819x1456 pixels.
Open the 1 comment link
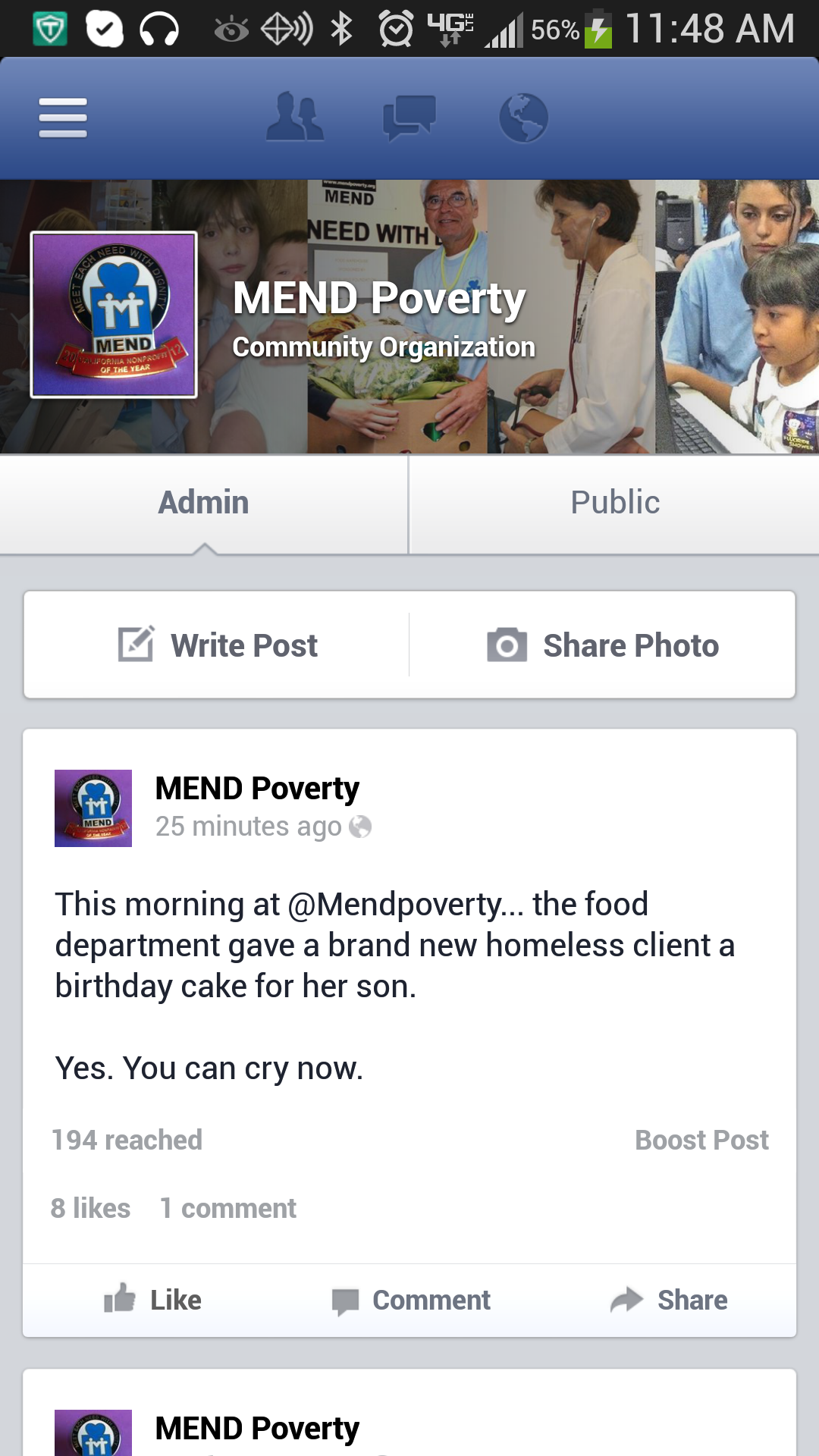click(227, 1208)
